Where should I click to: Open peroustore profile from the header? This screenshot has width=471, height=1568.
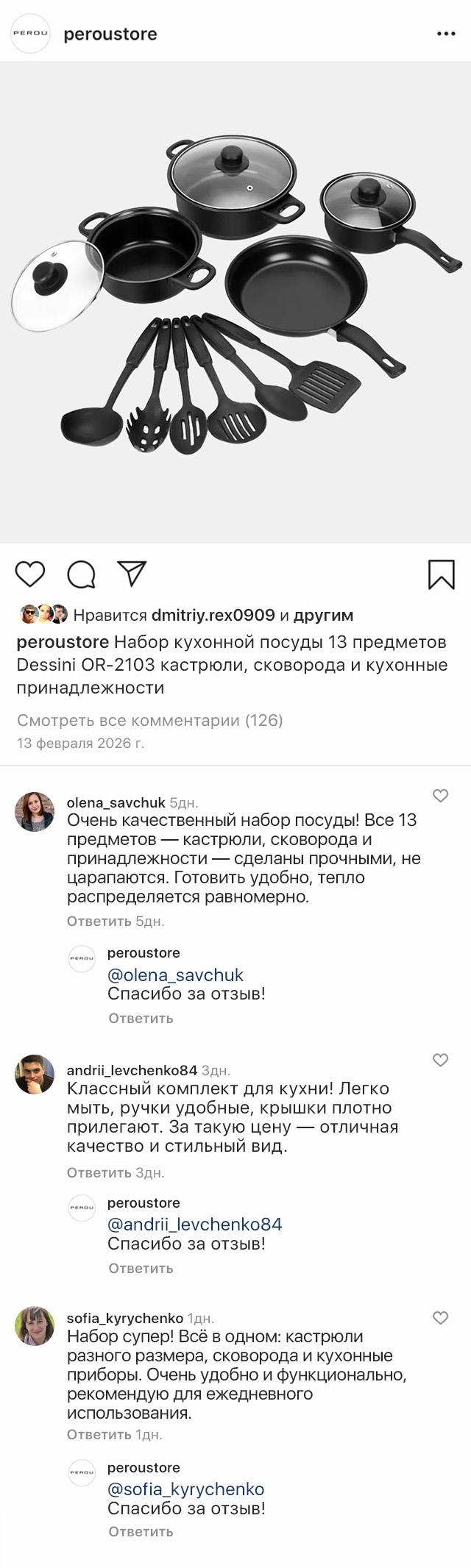pos(110,34)
